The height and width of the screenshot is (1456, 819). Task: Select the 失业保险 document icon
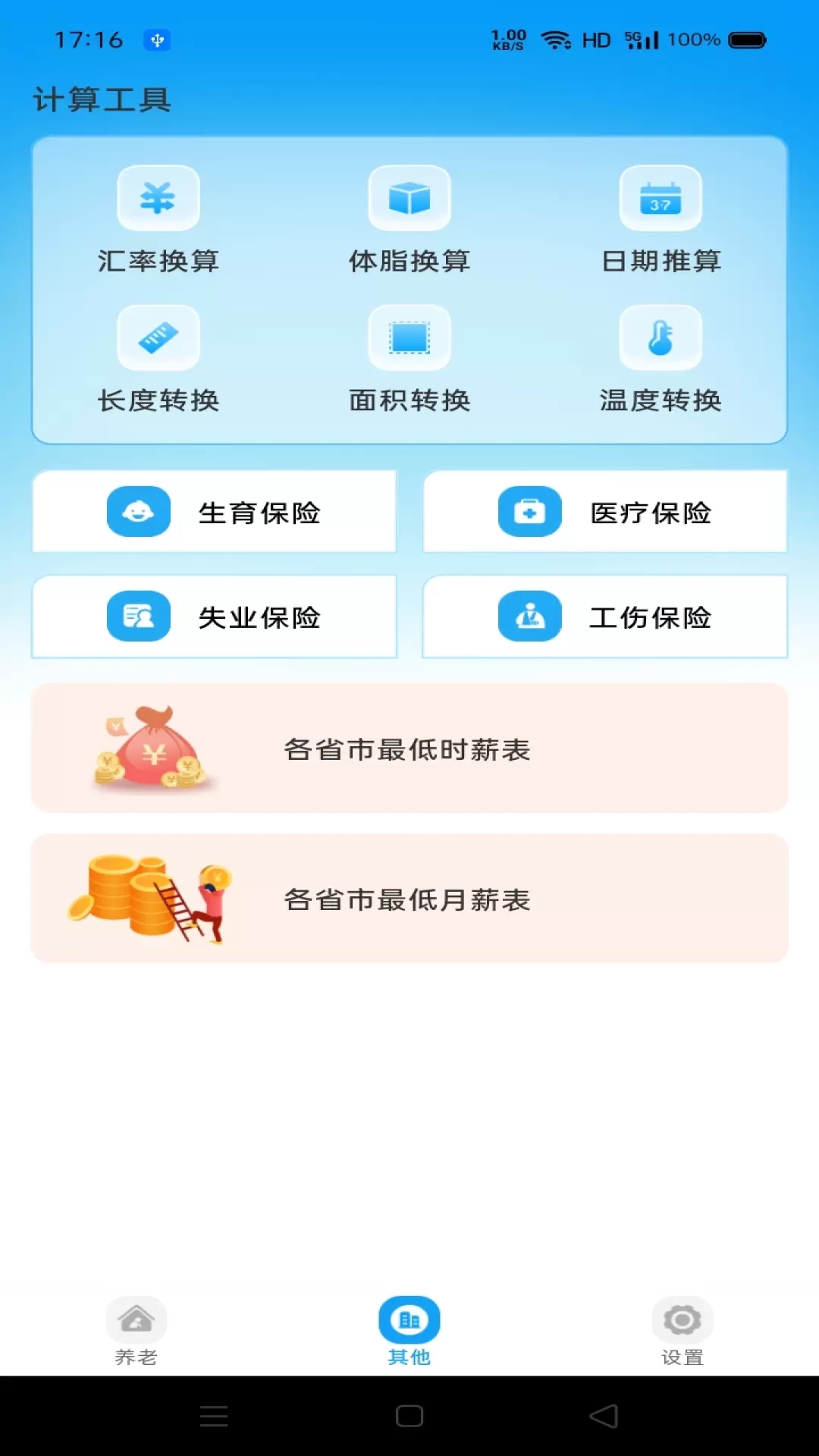(137, 617)
